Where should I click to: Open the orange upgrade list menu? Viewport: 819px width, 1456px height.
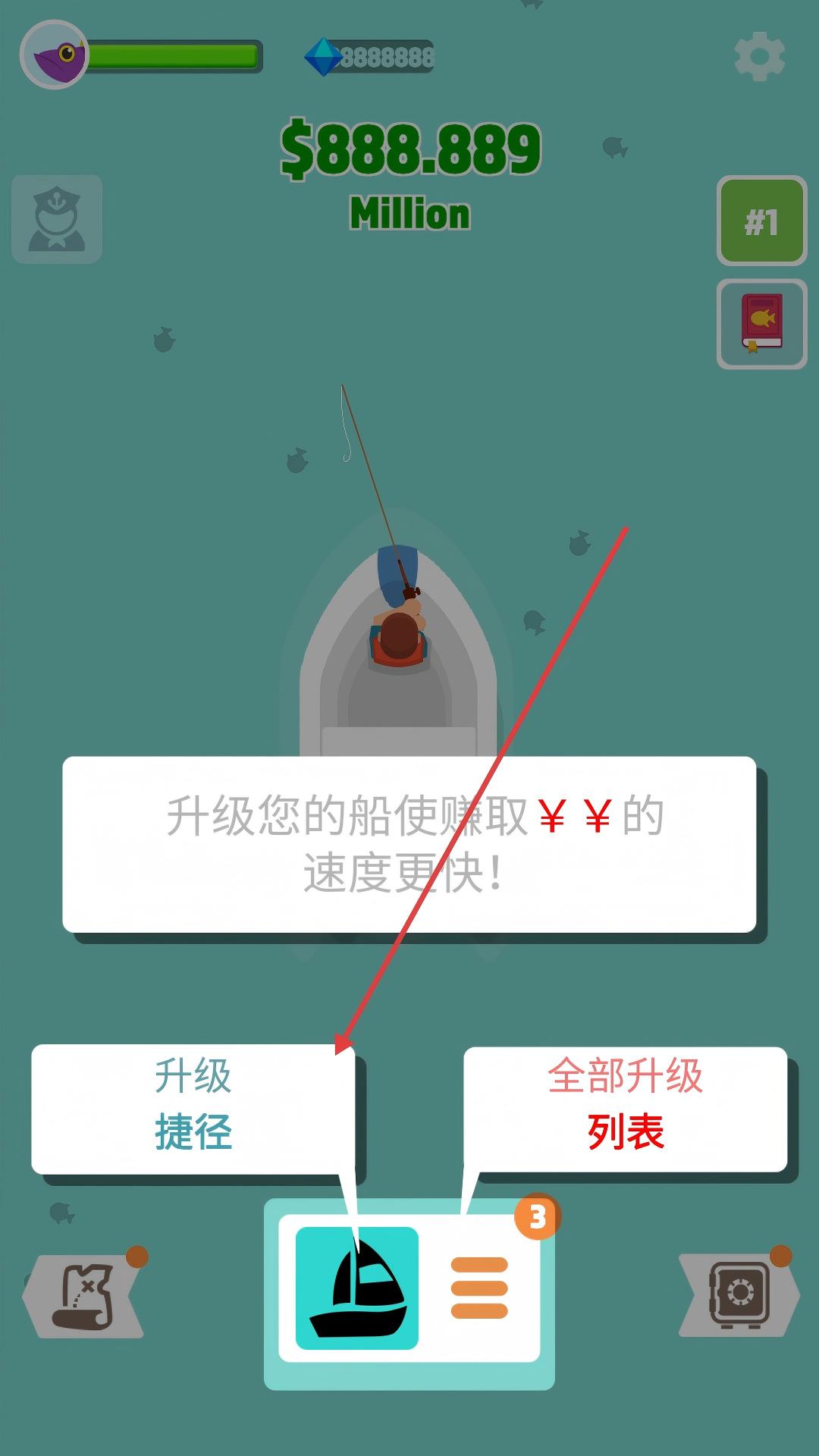479,1288
